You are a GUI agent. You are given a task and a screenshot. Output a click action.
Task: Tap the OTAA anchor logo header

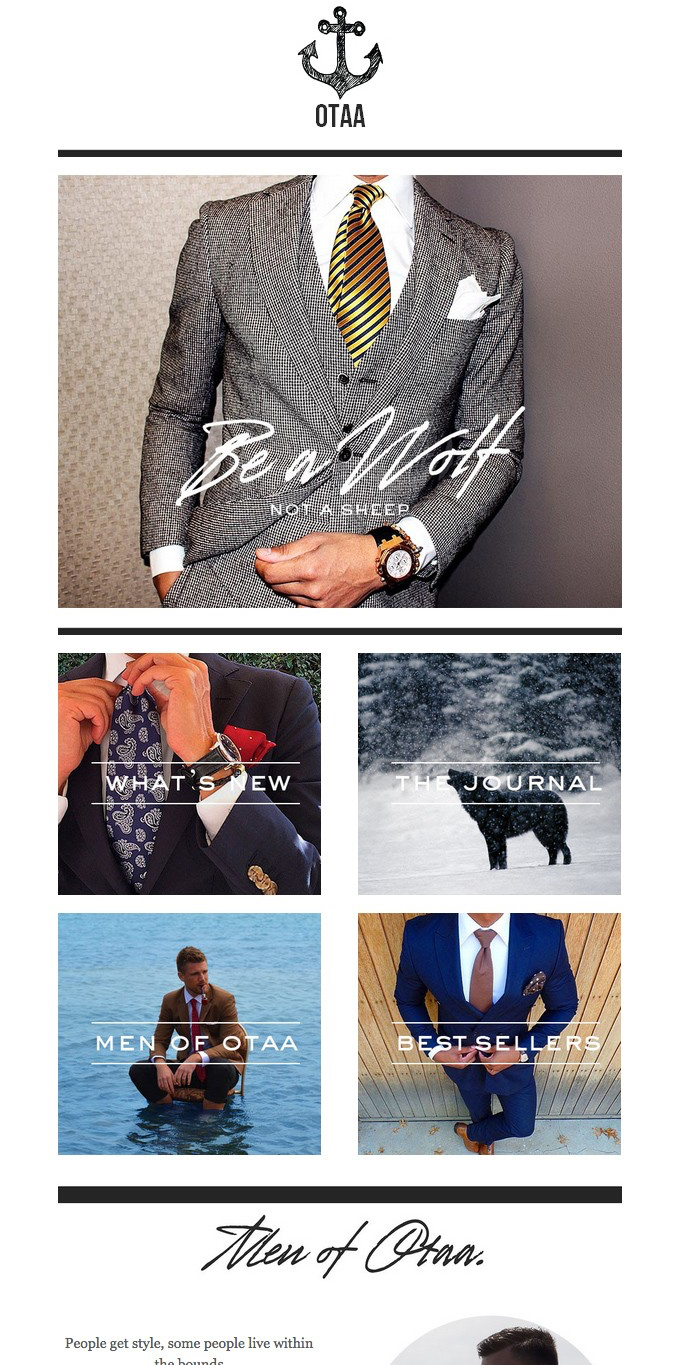(340, 68)
